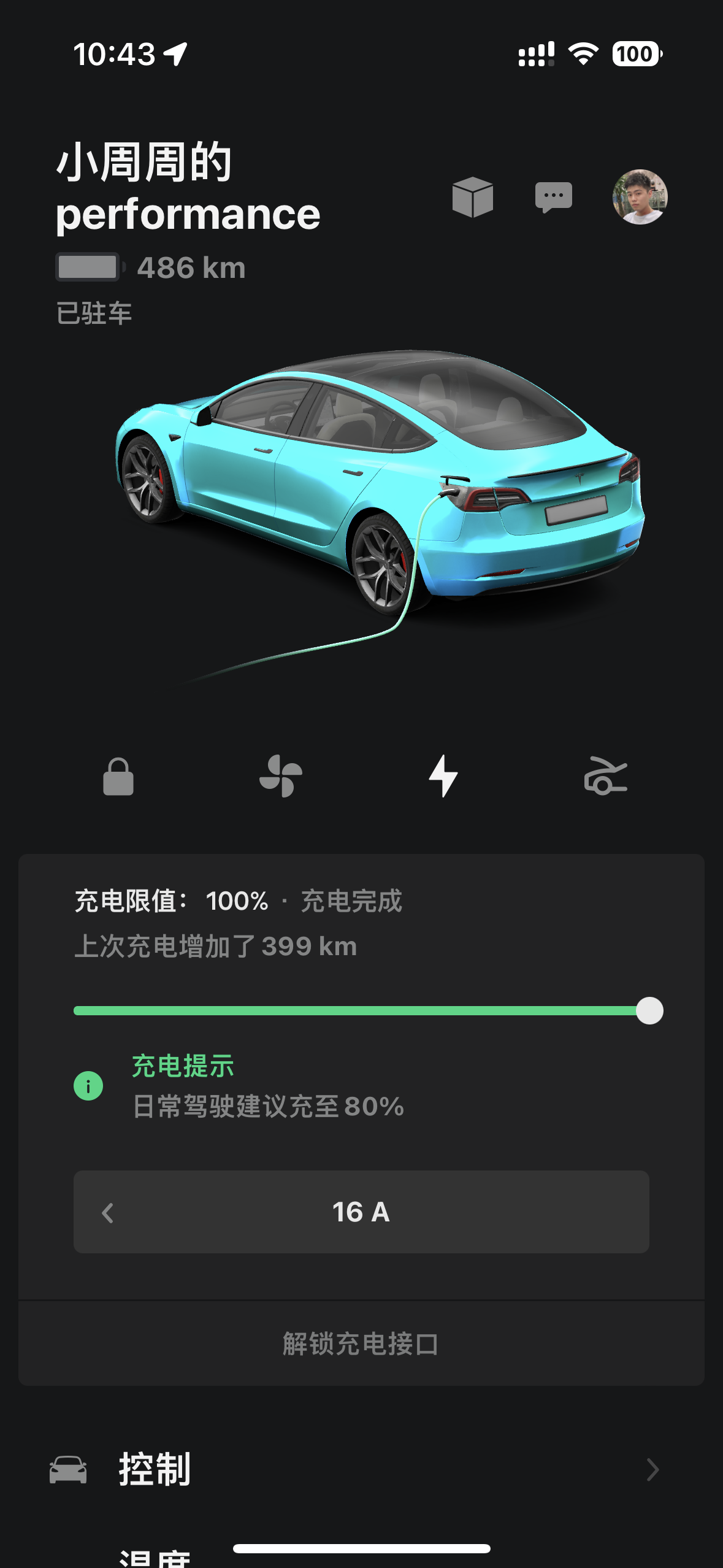The height and width of the screenshot is (1568, 723).
Task: Open messages via the speech bubble icon
Action: pyautogui.click(x=554, y=198)
